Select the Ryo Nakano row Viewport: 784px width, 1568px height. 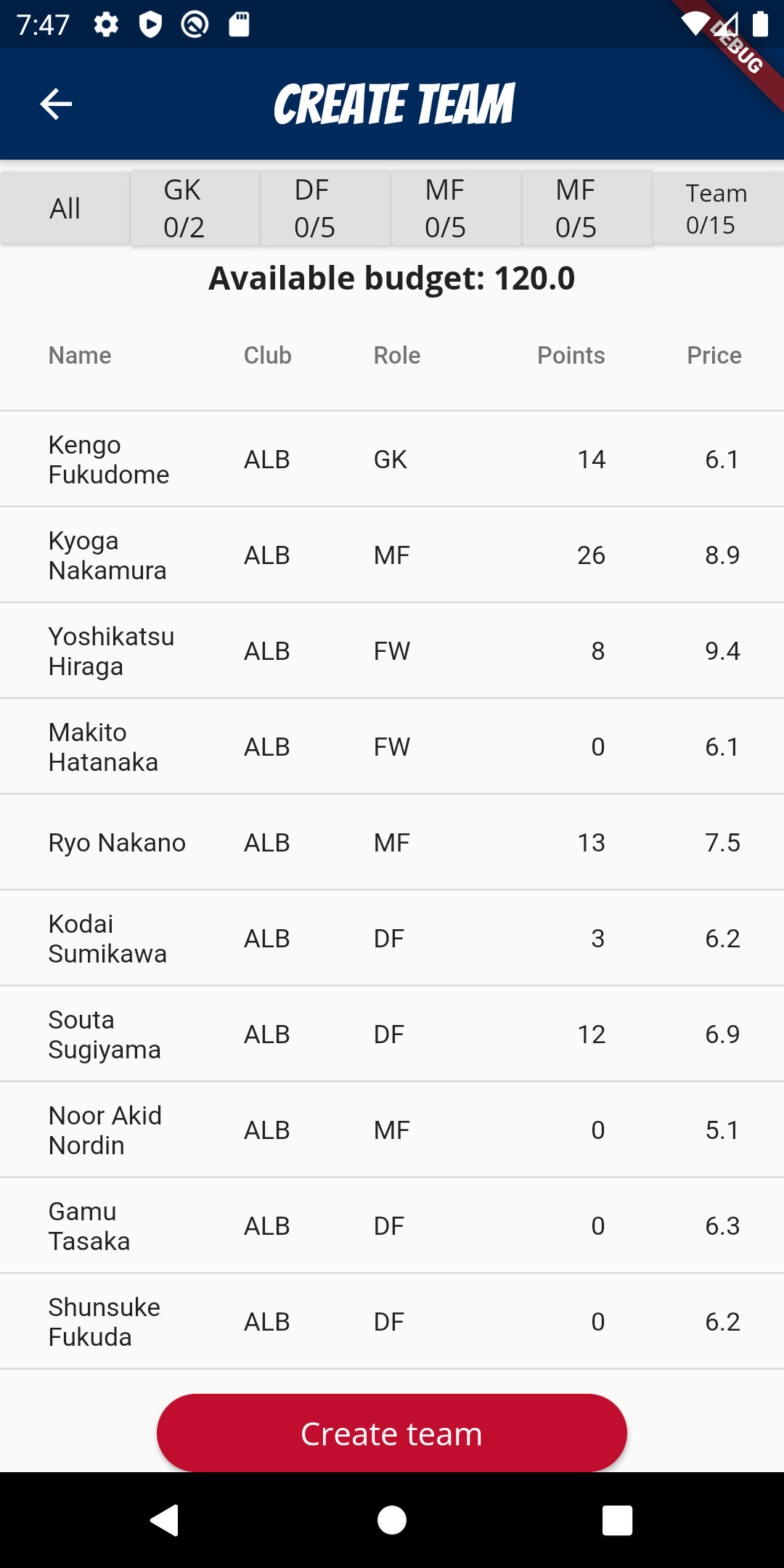pos(392,843)
